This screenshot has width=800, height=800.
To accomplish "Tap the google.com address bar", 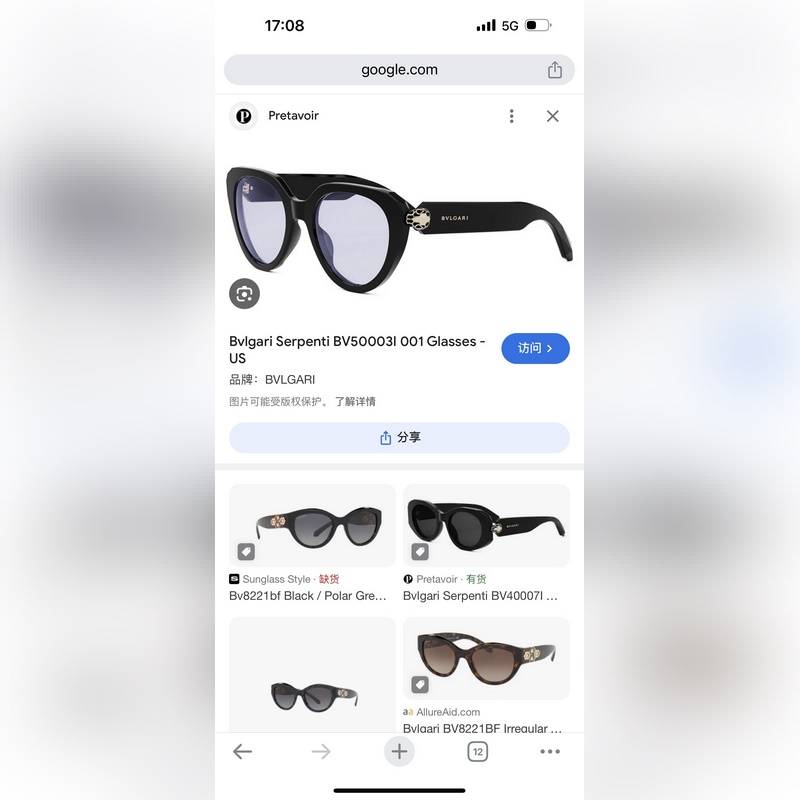I will point(399,70).
